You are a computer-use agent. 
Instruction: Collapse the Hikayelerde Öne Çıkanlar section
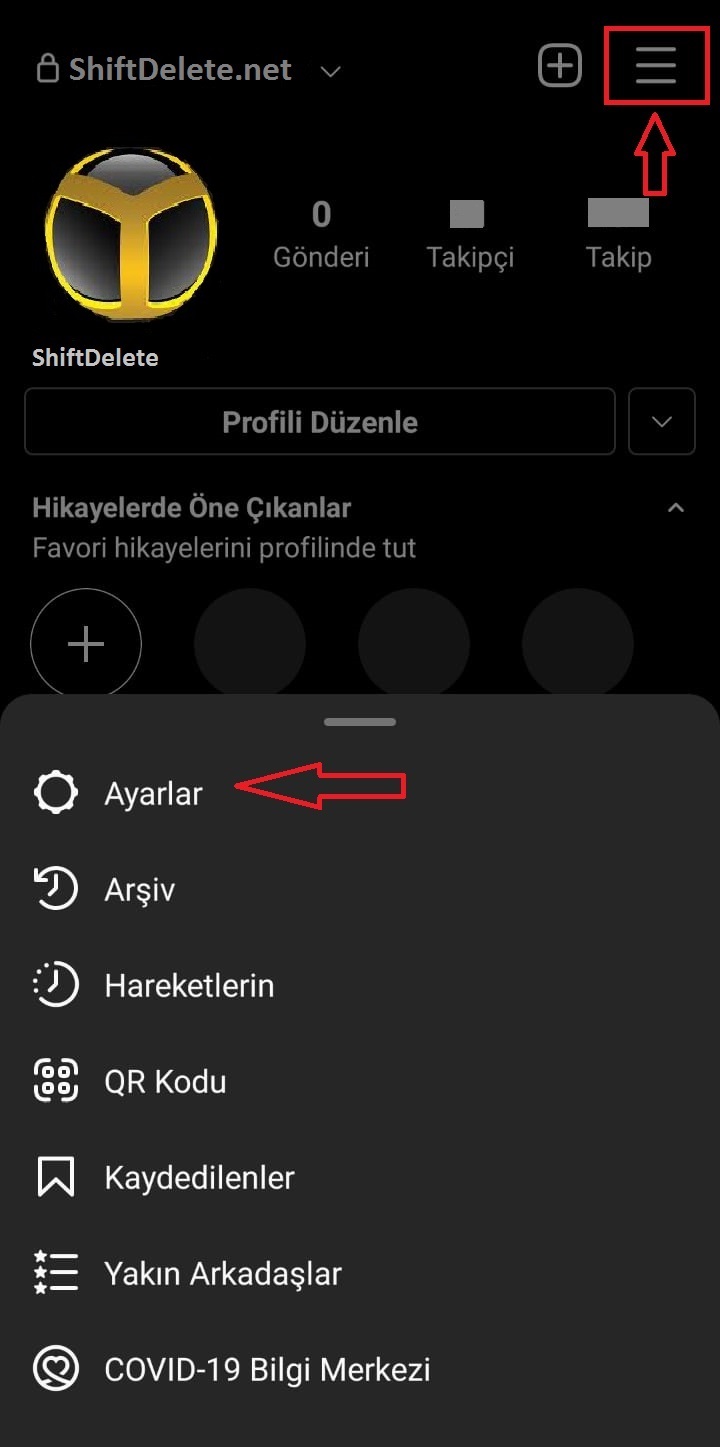pos(677,508)
